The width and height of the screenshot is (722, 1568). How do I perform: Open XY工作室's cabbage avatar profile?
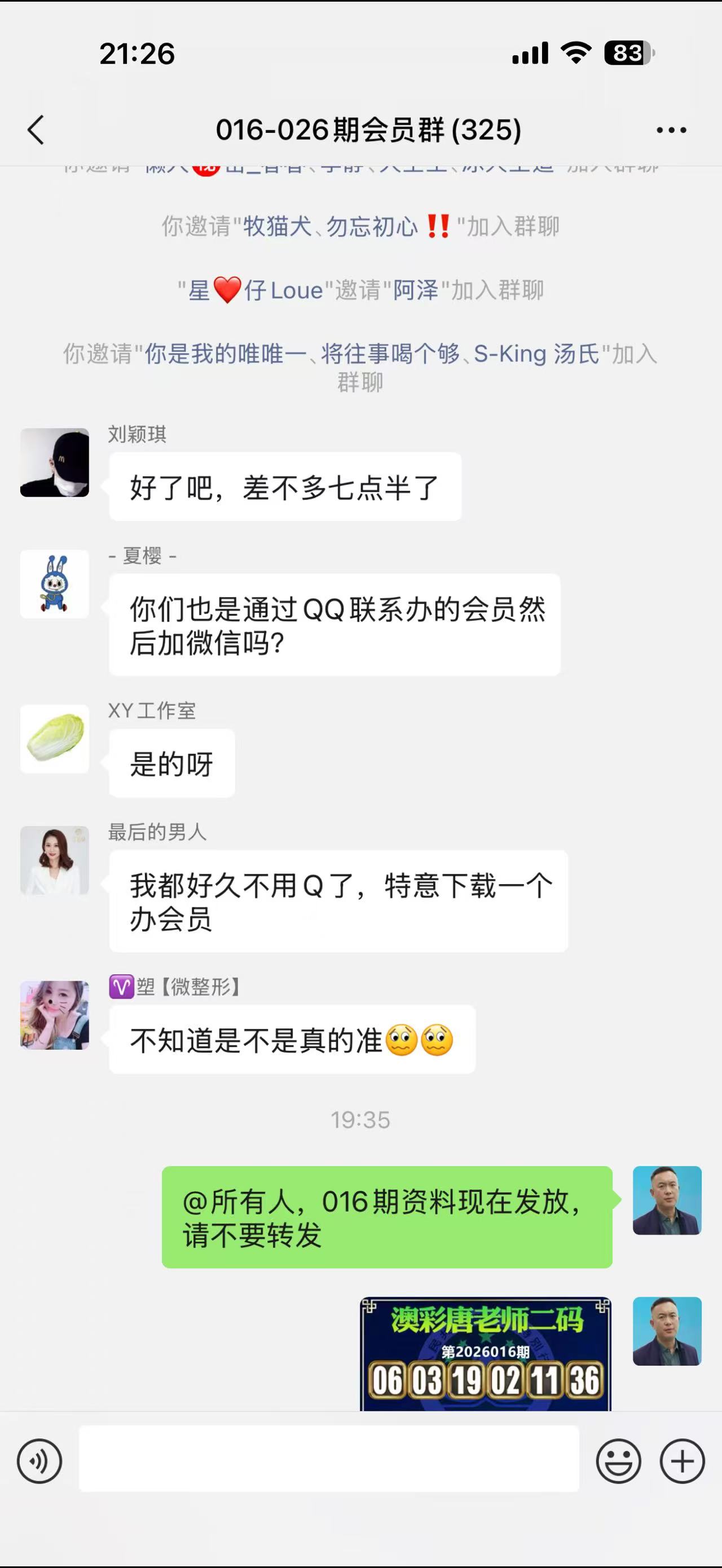(x=55, y=739)
